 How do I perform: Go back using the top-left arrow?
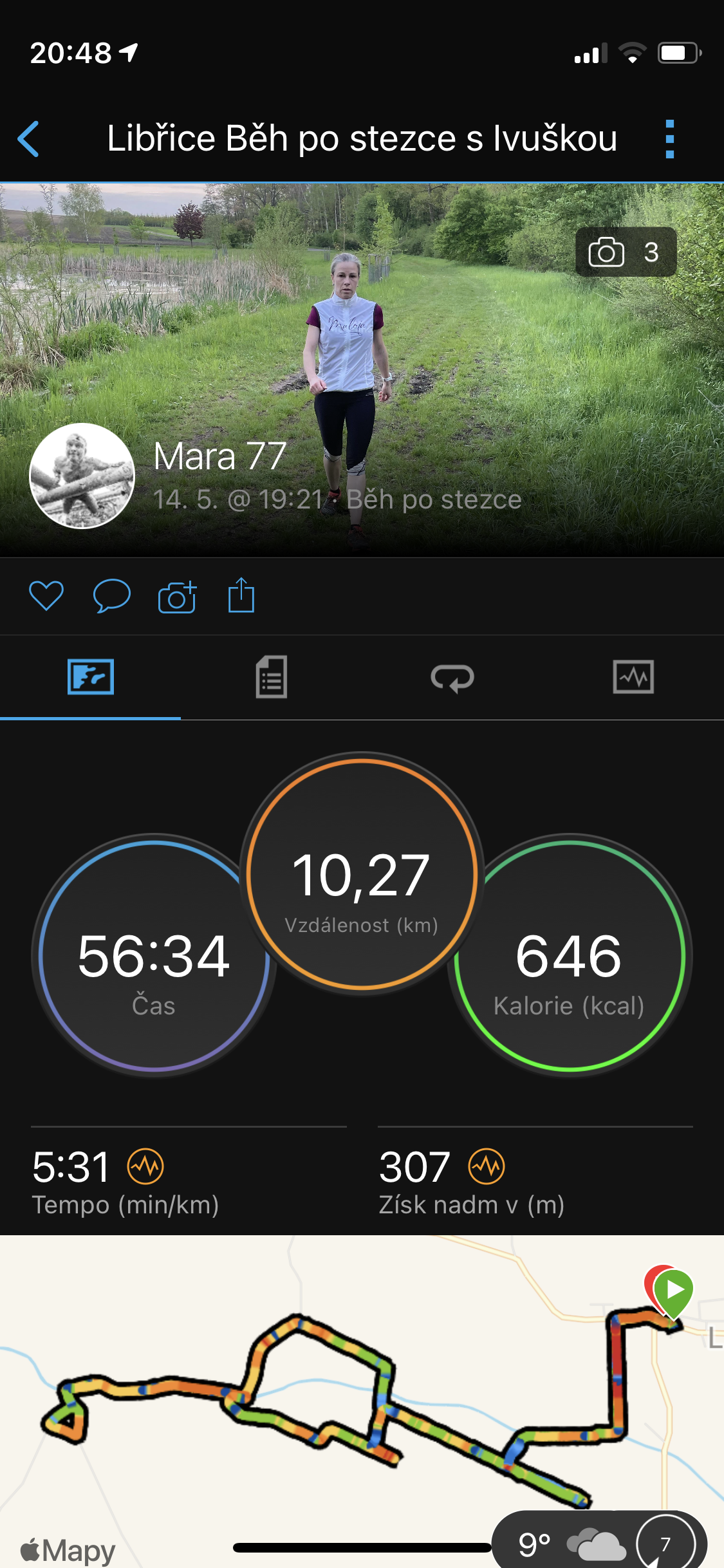[x=29, y=138]
